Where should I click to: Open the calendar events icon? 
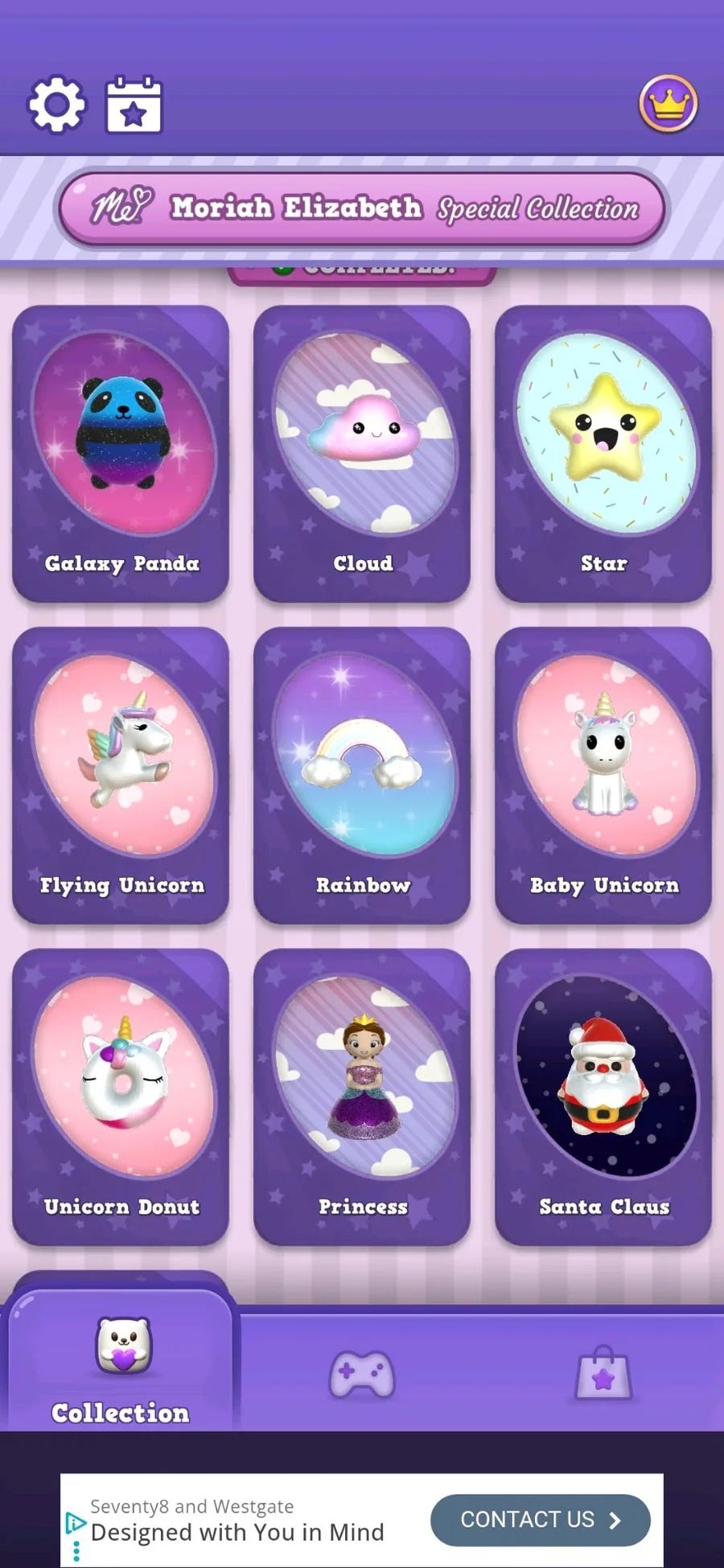coord(134,105)
